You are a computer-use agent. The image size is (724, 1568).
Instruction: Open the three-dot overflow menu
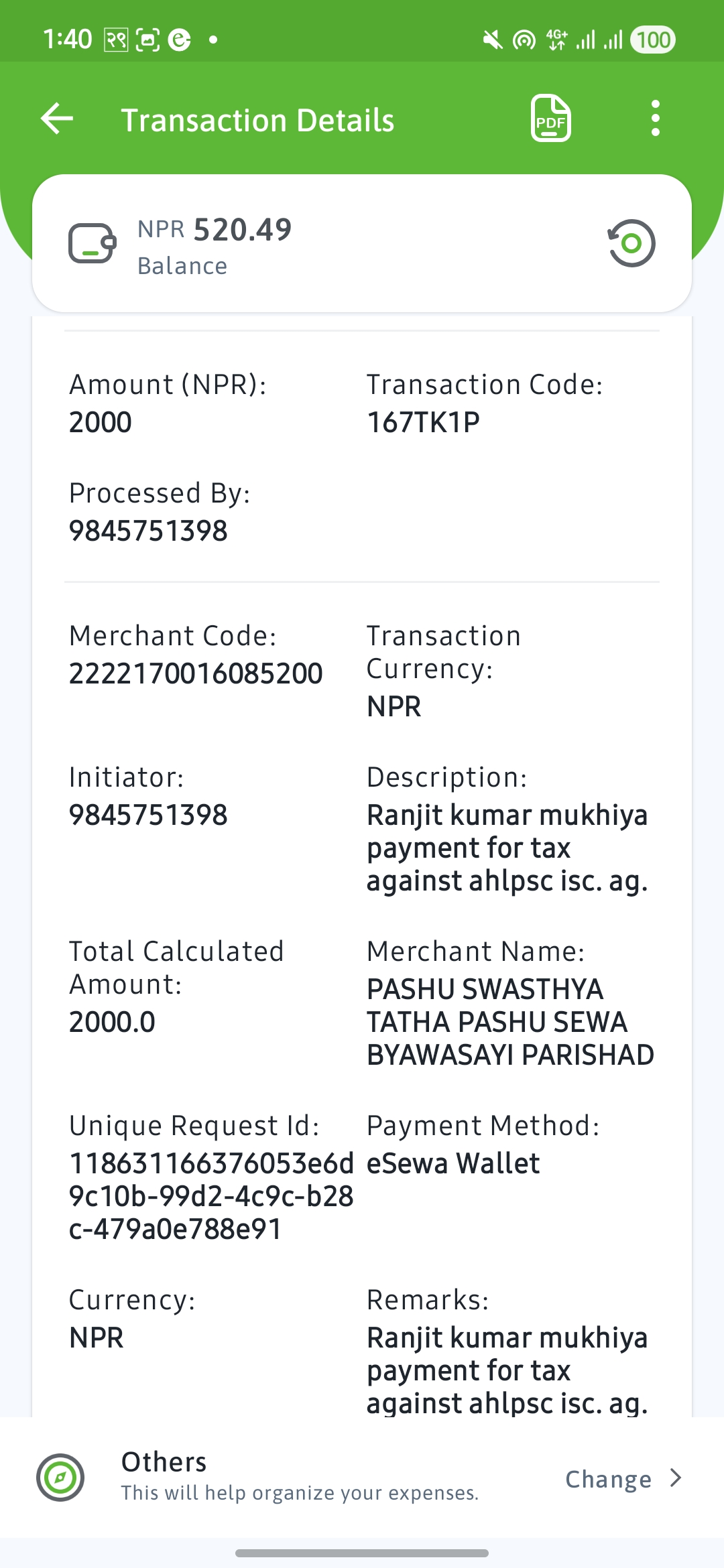(655, 119)
